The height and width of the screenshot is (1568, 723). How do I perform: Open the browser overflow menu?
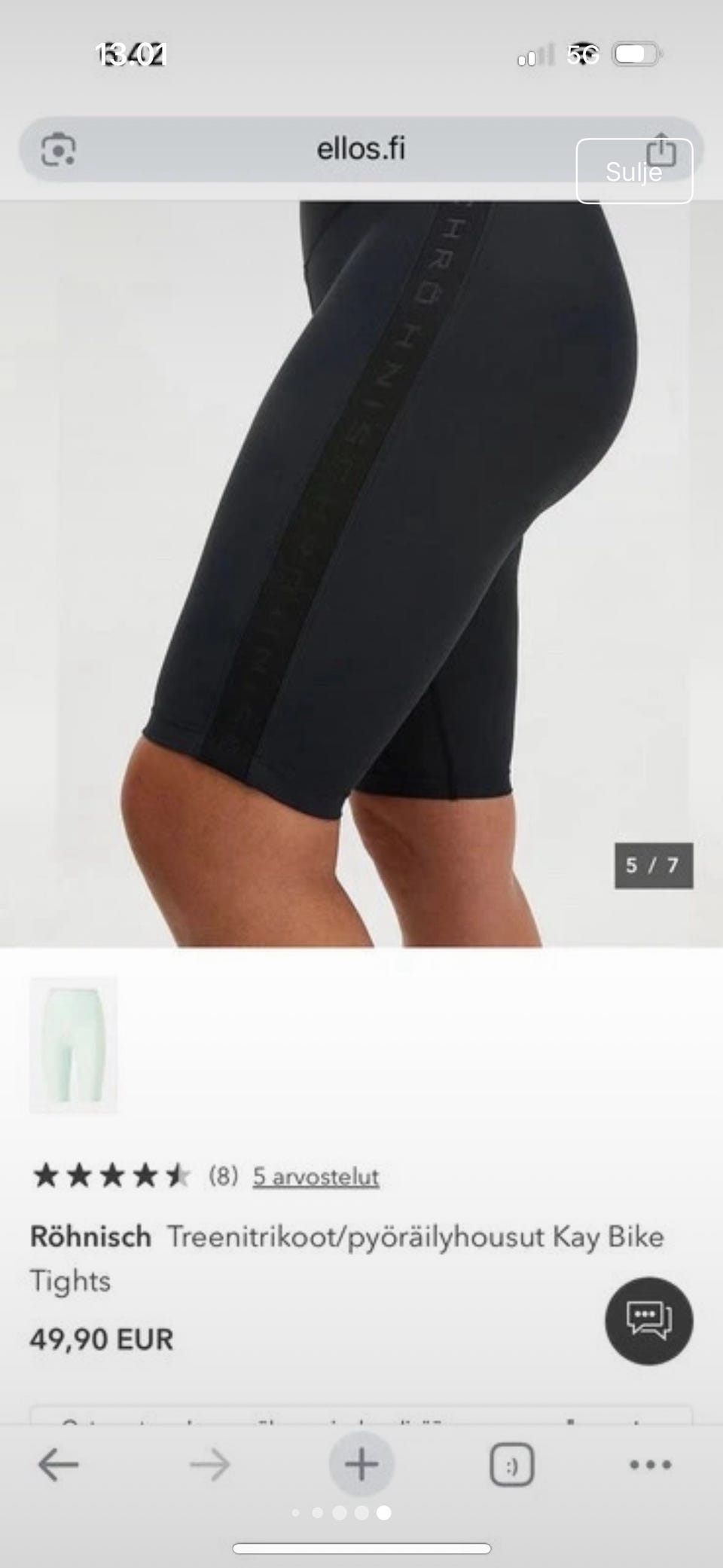(x=650, y=1465)
